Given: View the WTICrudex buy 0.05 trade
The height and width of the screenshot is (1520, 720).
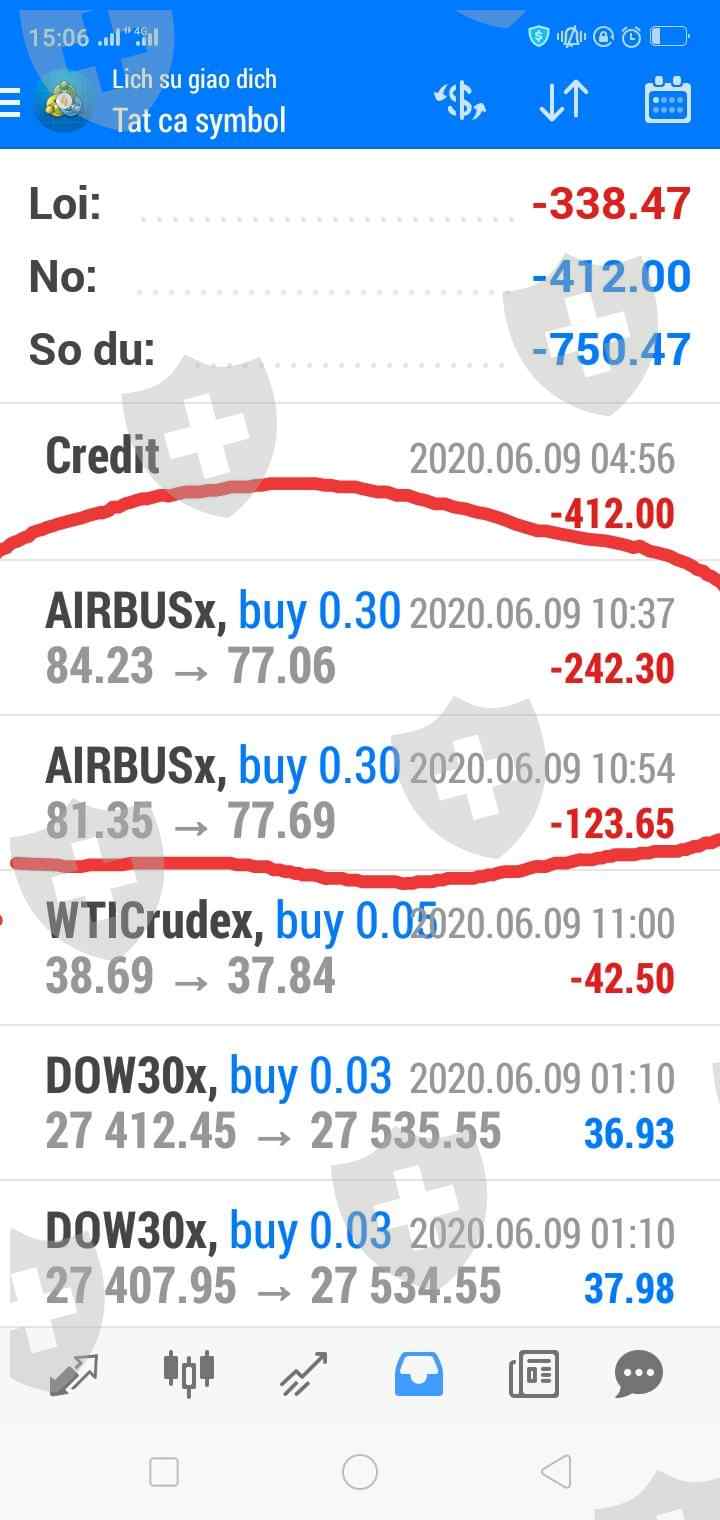Looking at the screenshot, I should [360, 949].
